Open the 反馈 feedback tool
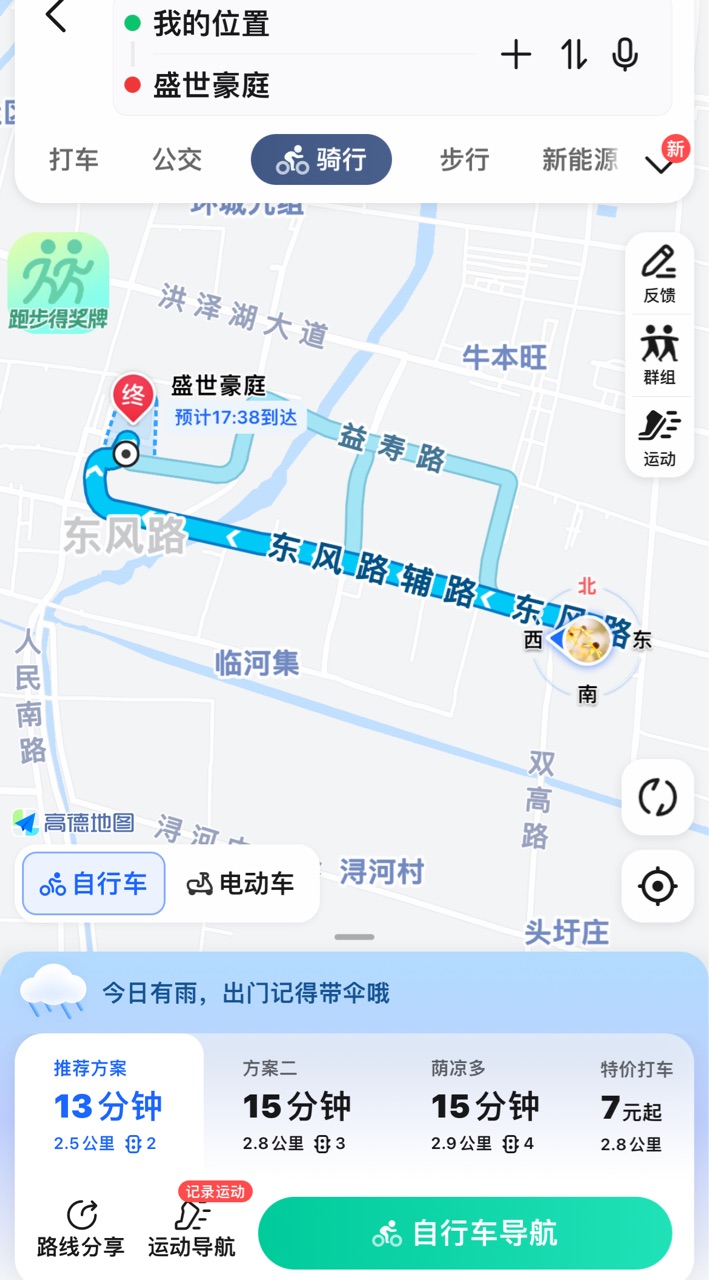 click(659, 275)
